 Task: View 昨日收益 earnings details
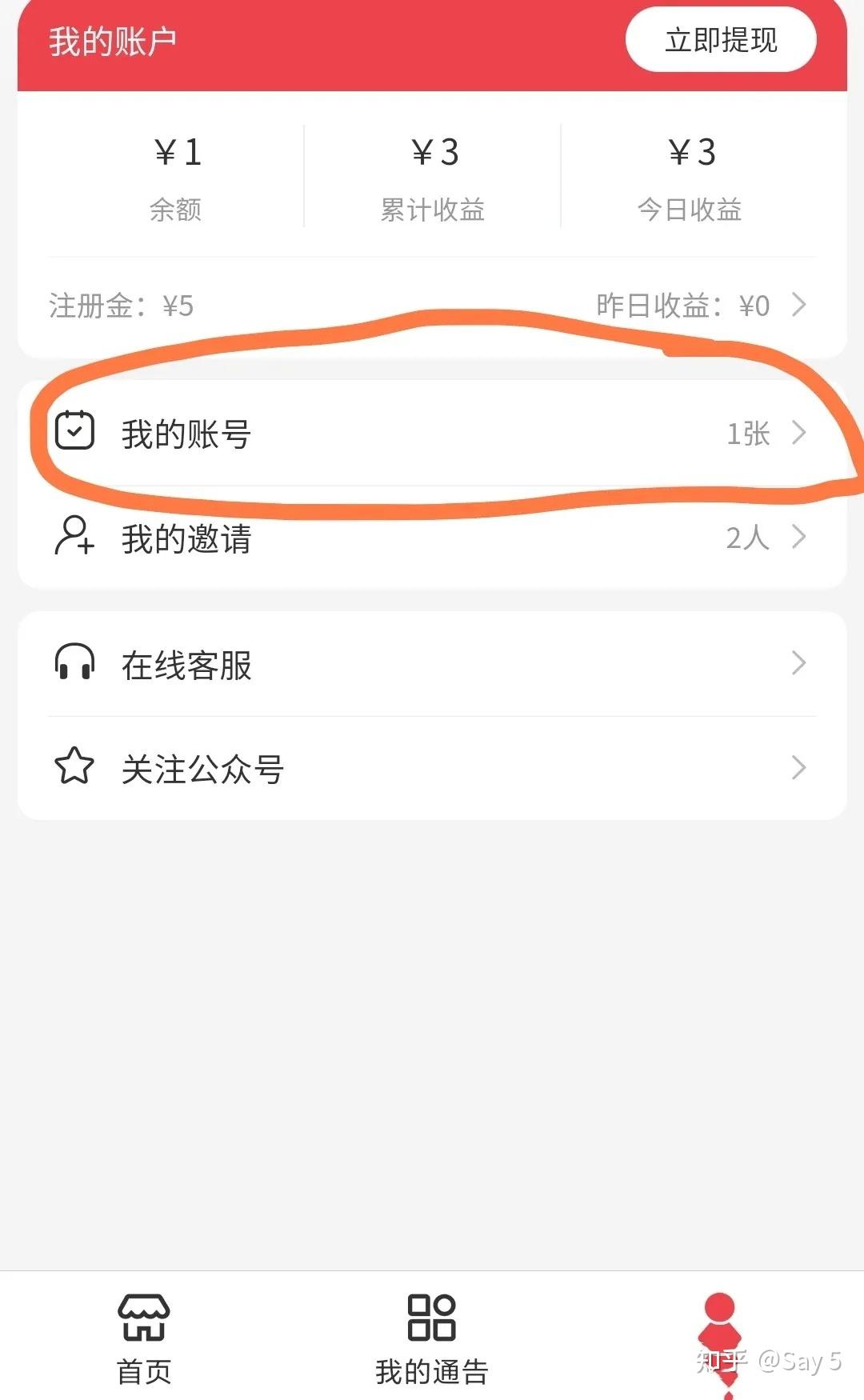(x=700, y=305)
